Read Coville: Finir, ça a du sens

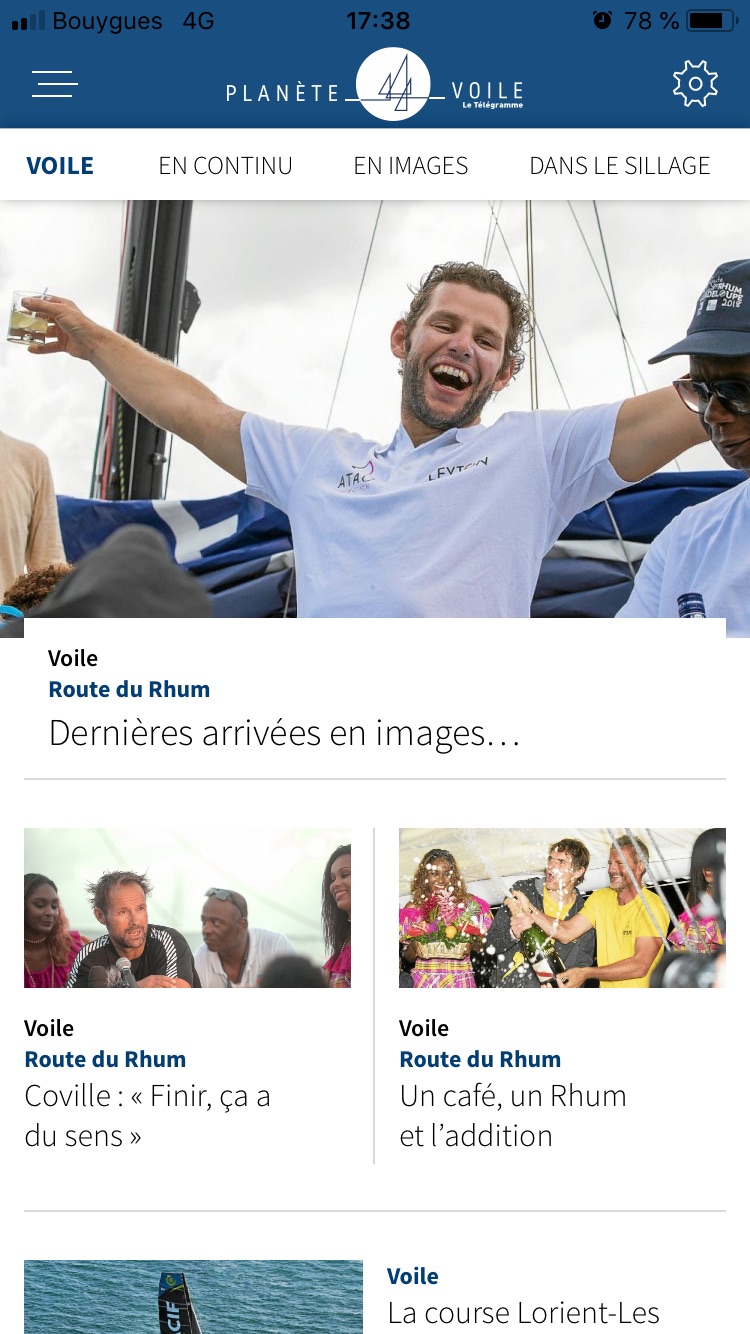[x=148, y=1115]
